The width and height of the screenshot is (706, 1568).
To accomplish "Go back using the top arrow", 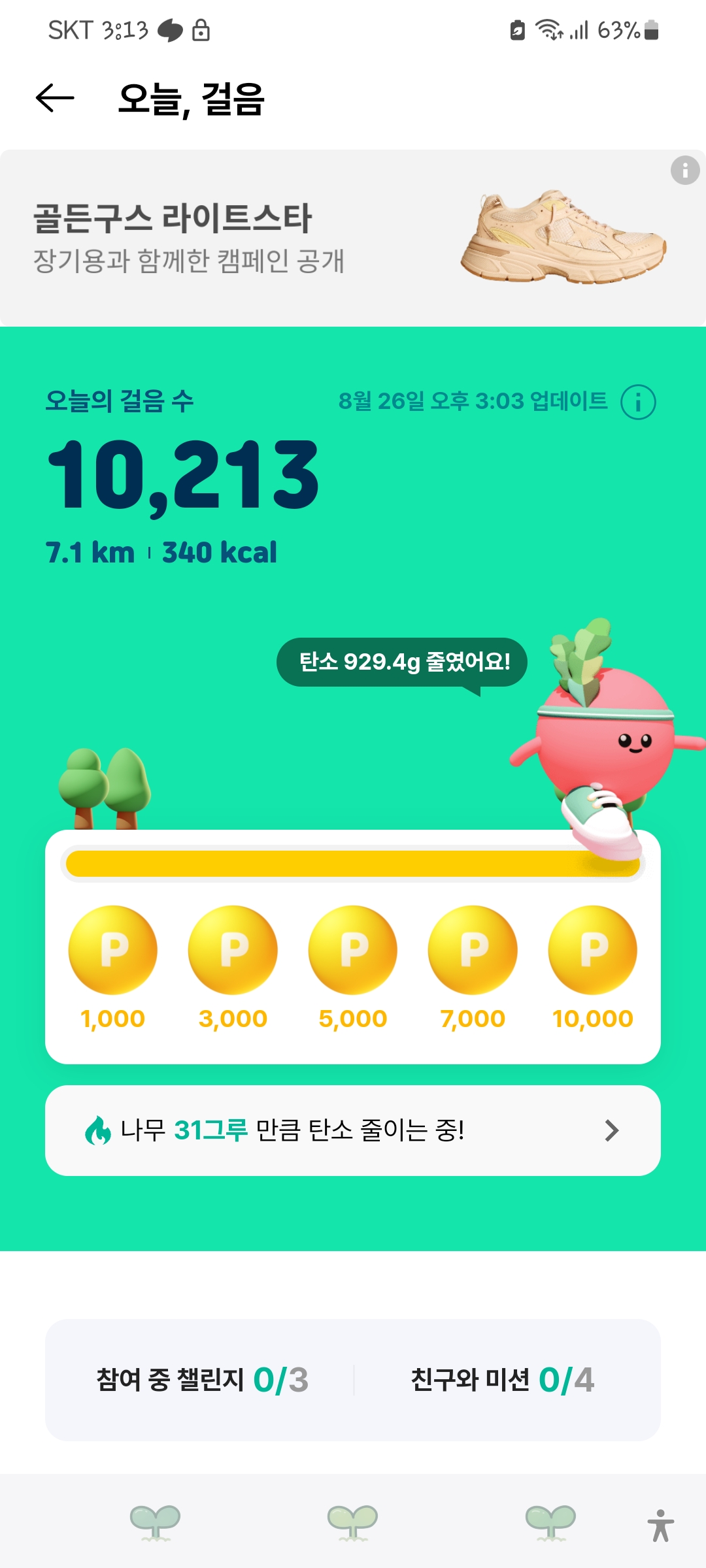I will click(x=55, y=99).
